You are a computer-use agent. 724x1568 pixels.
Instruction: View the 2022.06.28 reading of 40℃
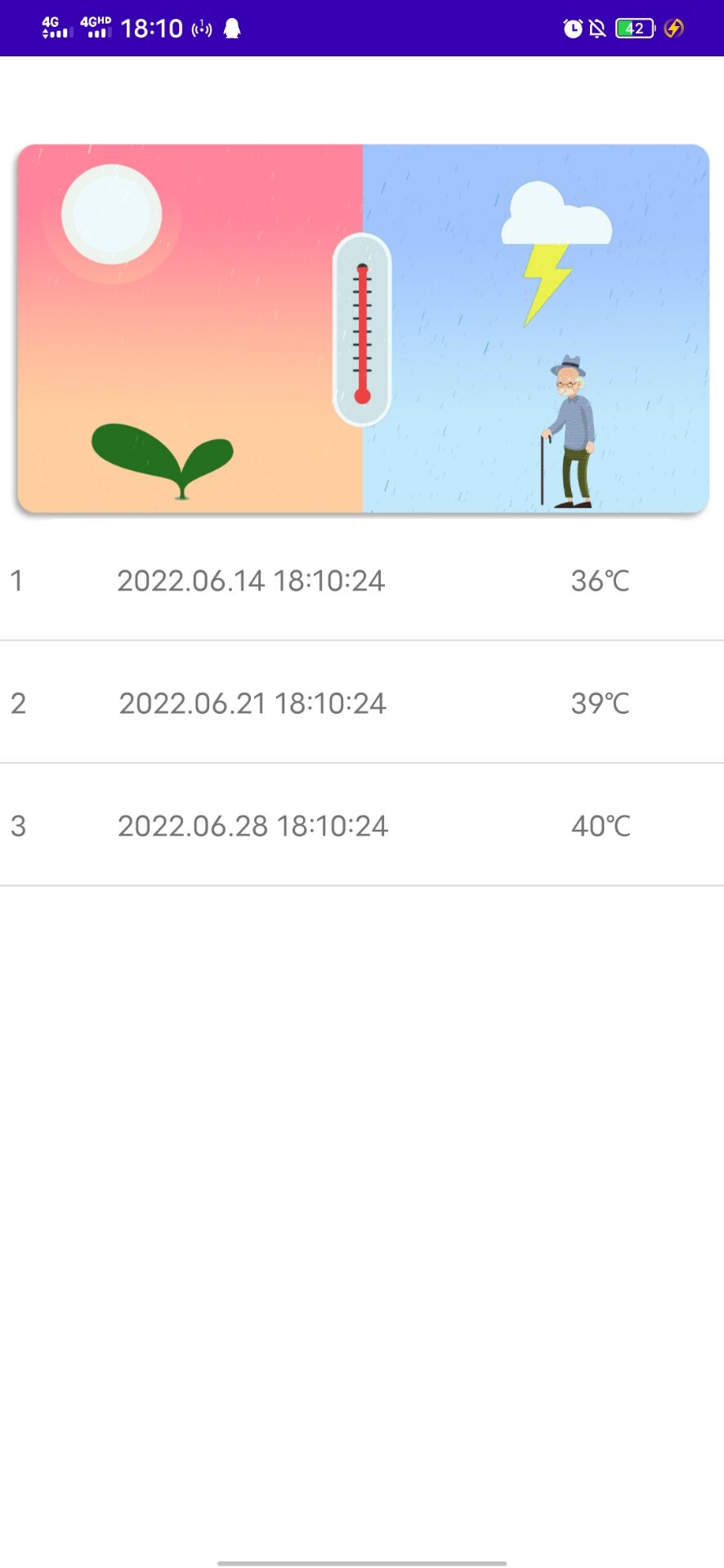pyautogui.click(x=361, y=826)
